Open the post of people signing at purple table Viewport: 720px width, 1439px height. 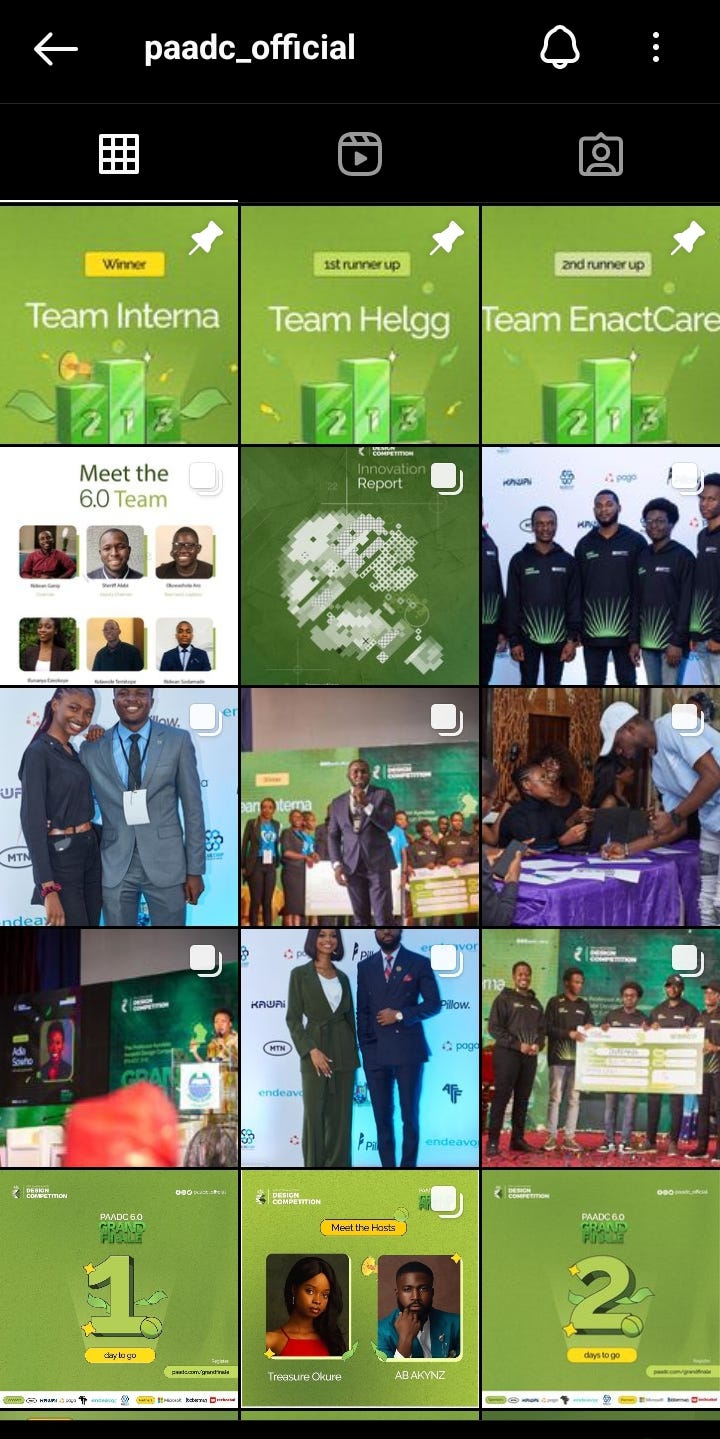(601, 807)
